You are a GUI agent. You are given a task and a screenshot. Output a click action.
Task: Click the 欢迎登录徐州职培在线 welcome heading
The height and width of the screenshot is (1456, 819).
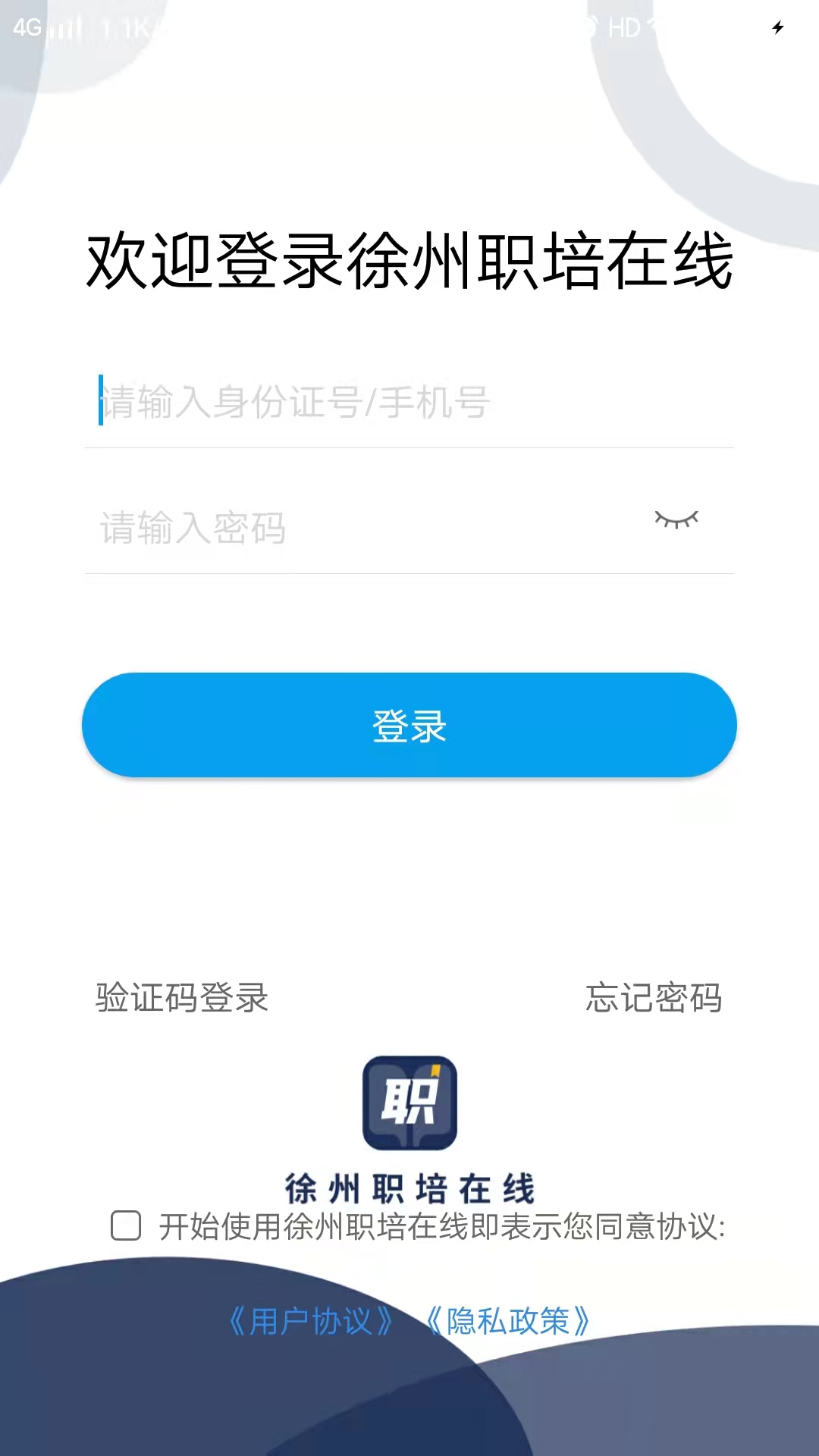409,262
